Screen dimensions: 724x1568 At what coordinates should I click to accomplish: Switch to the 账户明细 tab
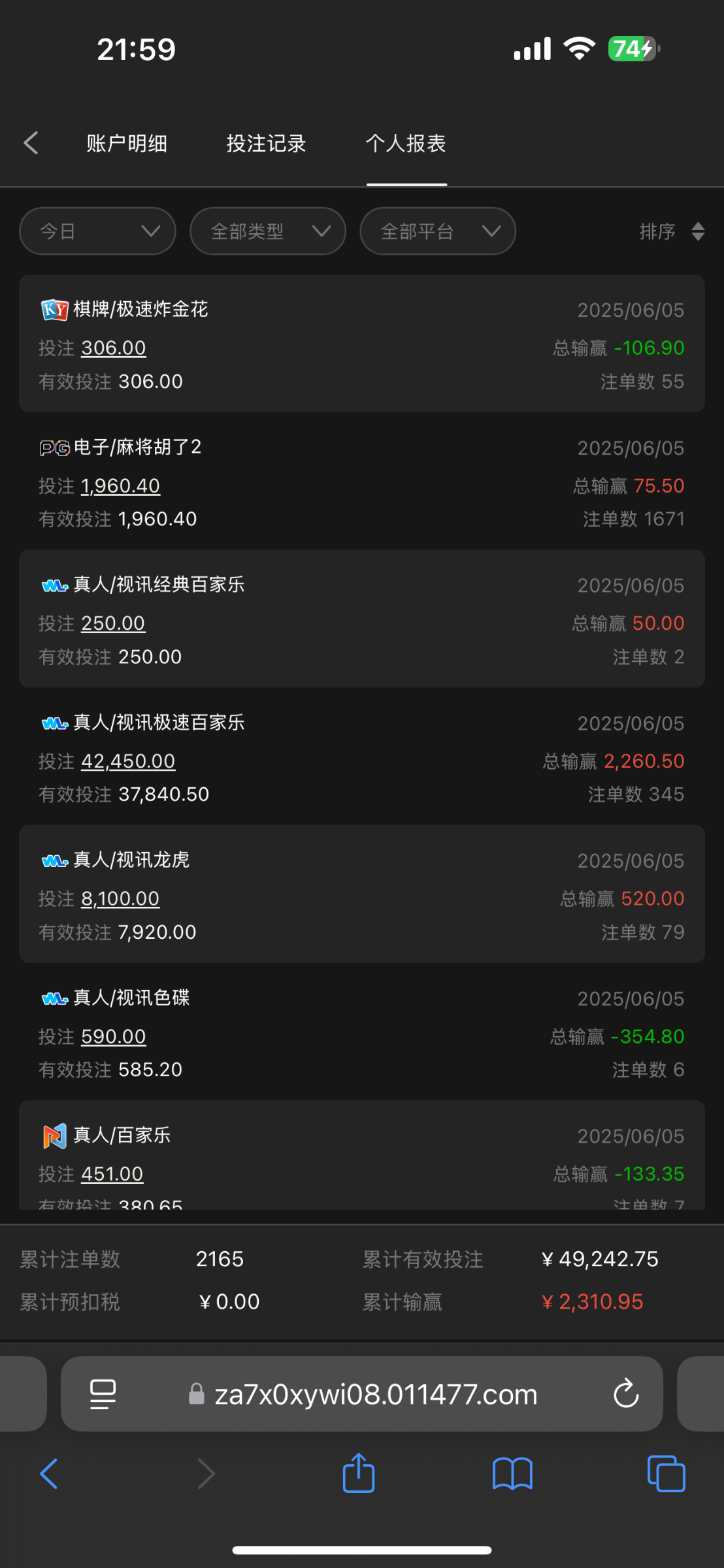(127, 143)
